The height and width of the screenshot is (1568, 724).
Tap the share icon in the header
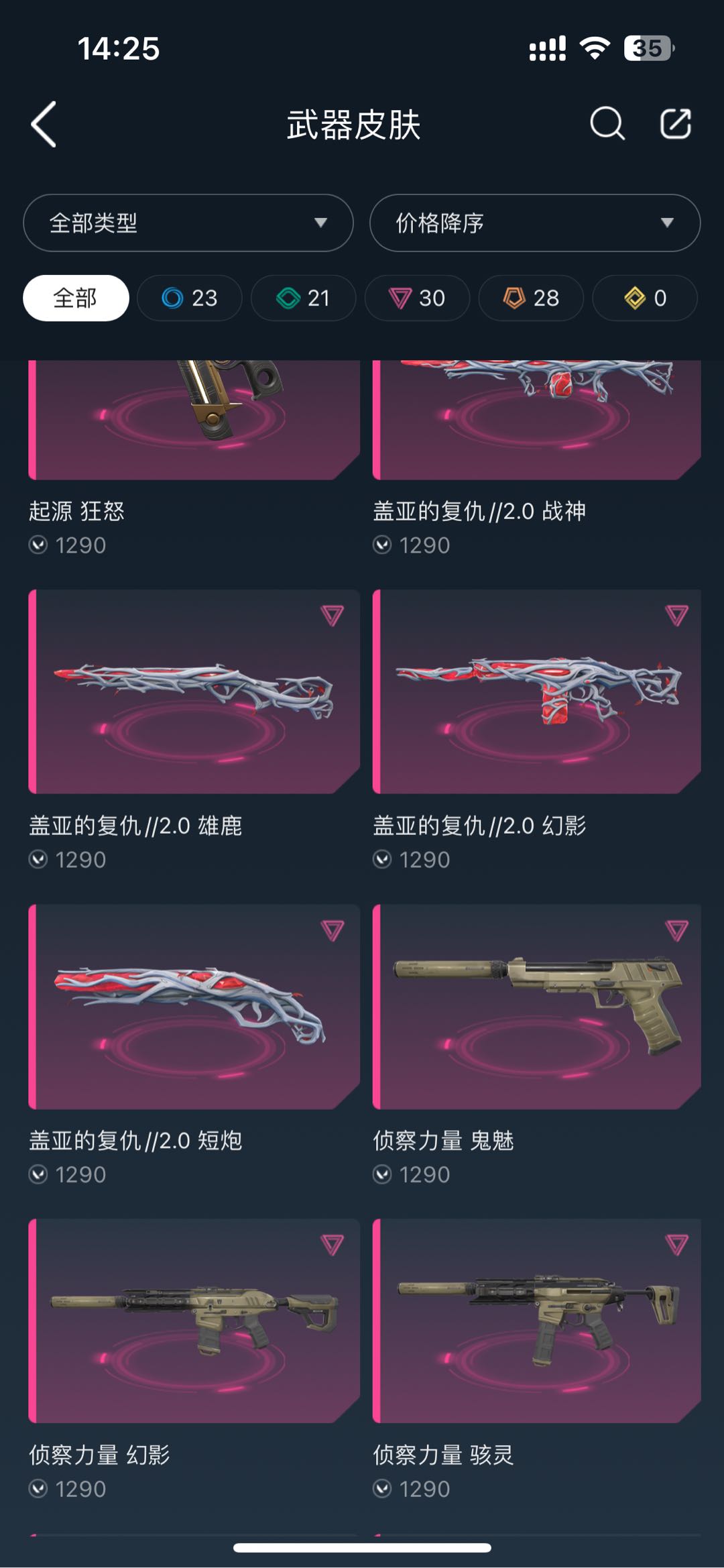pyautogui.click(x=675, y=124)
